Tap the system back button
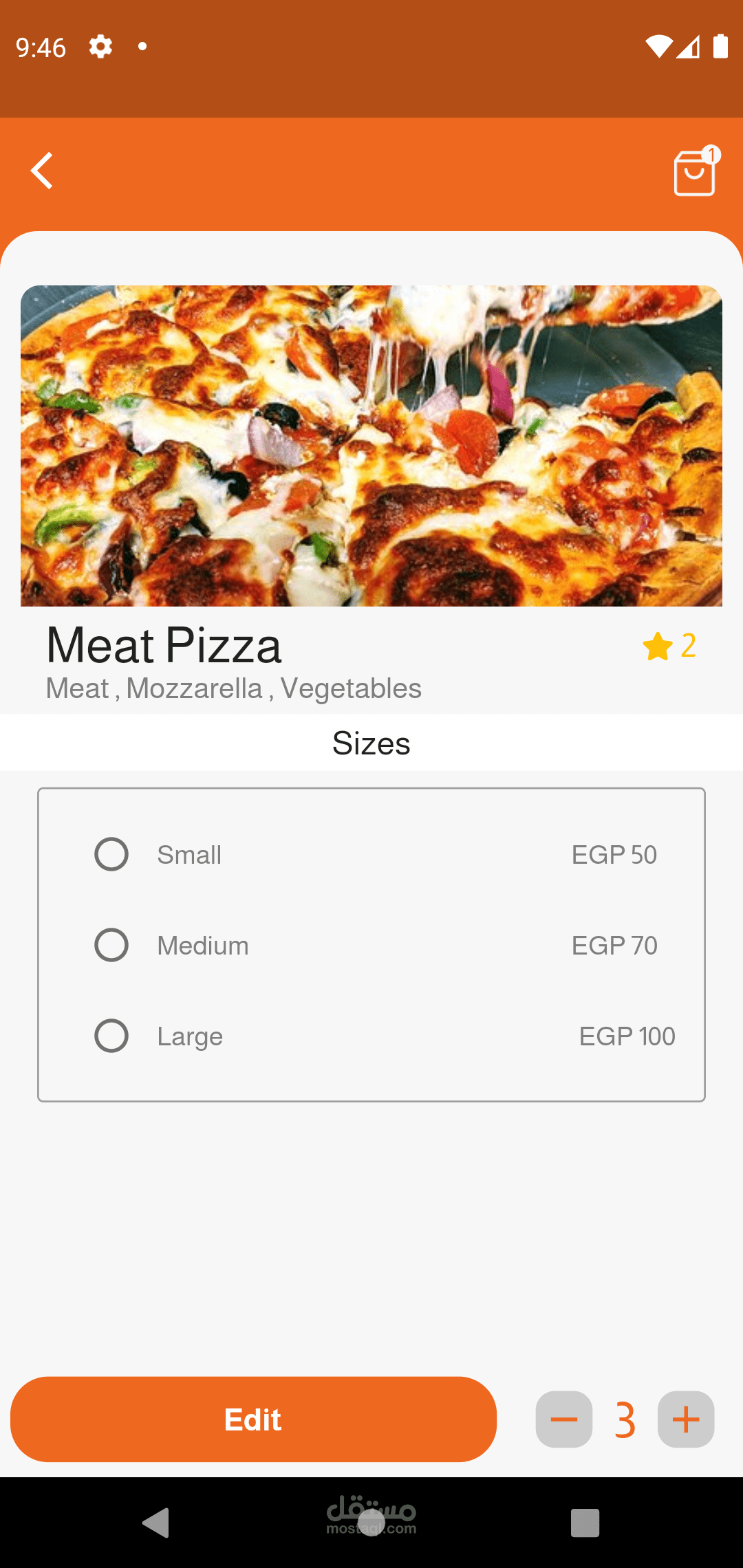The height and width of the screenshot is (1568, 743). click(156, 1523)
